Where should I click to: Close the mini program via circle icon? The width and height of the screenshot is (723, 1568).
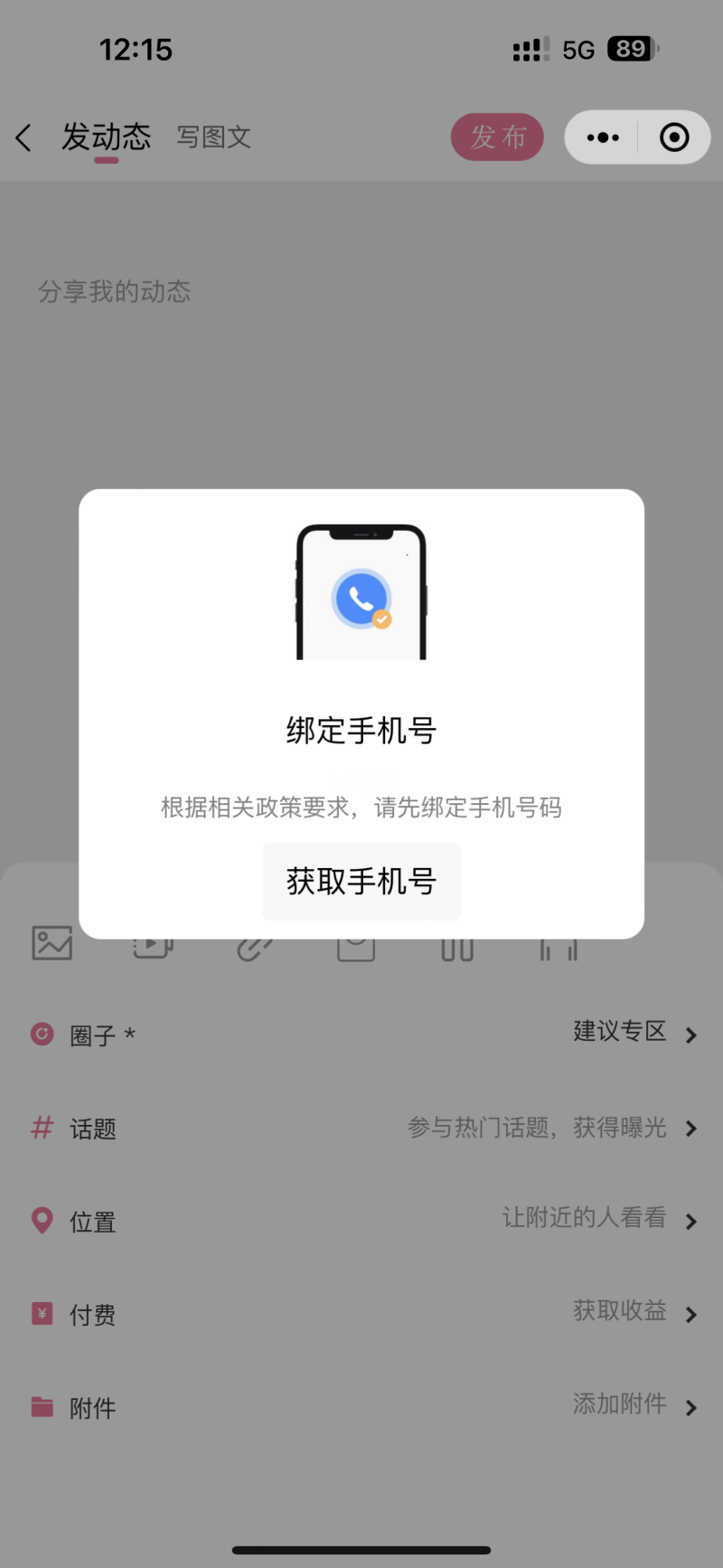[x=674, y=137]
